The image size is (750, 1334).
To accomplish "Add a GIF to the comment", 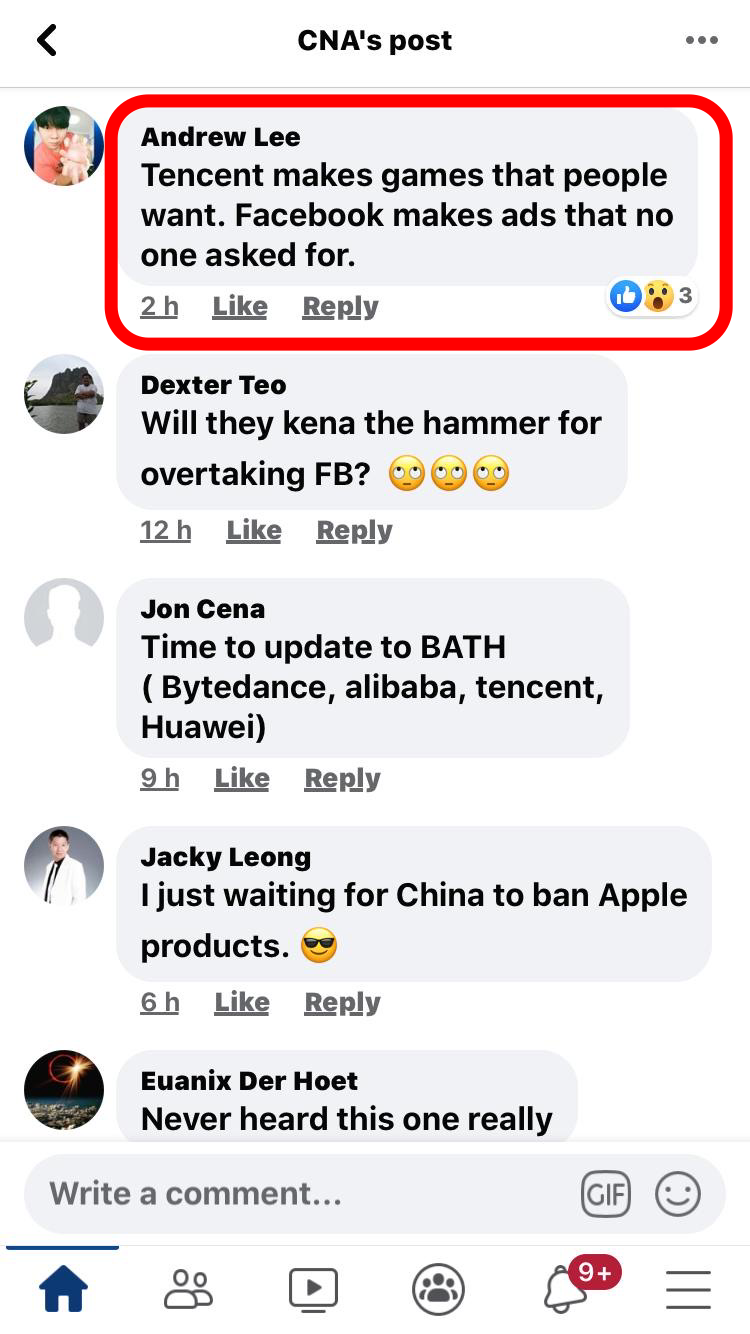I will pos(606,1194).
